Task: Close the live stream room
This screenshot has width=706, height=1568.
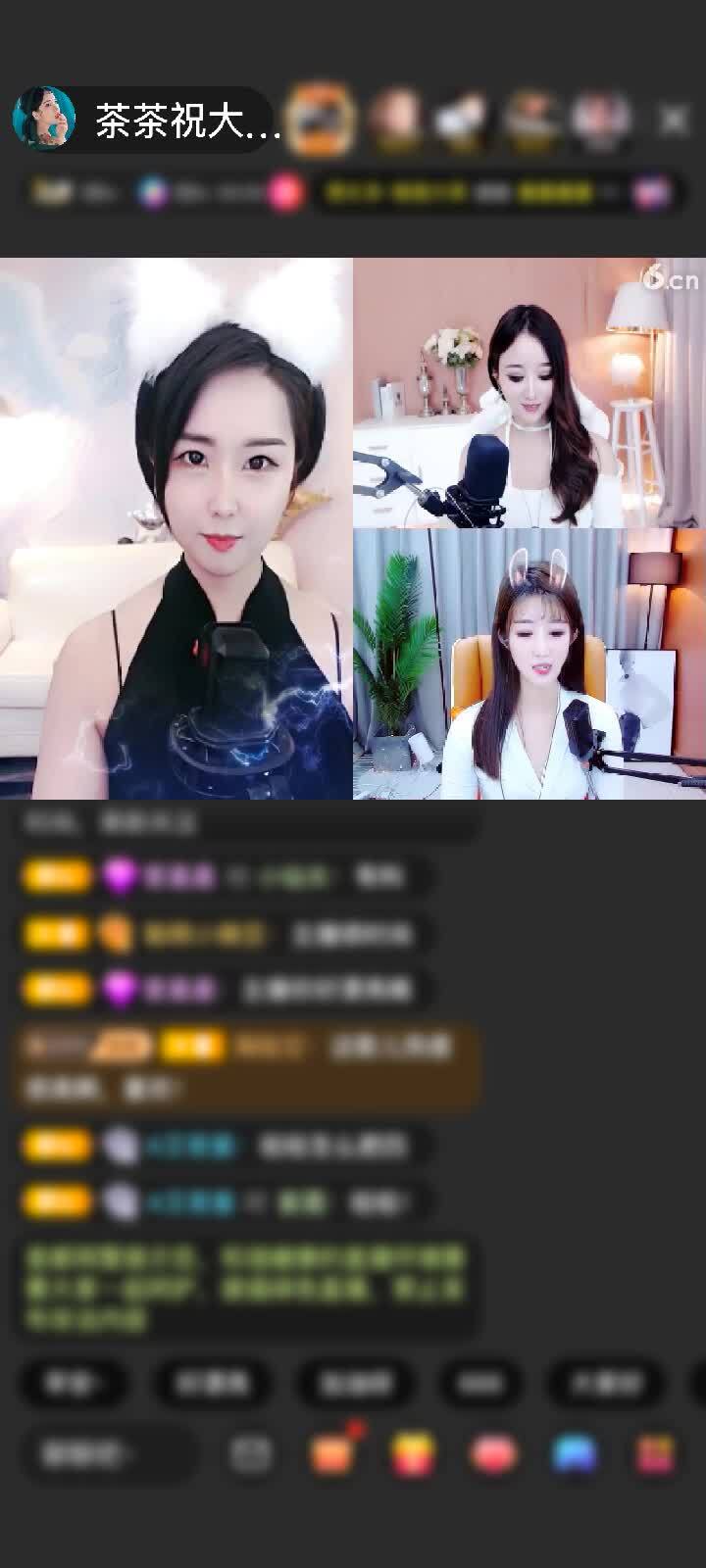Action: point(674,121)
